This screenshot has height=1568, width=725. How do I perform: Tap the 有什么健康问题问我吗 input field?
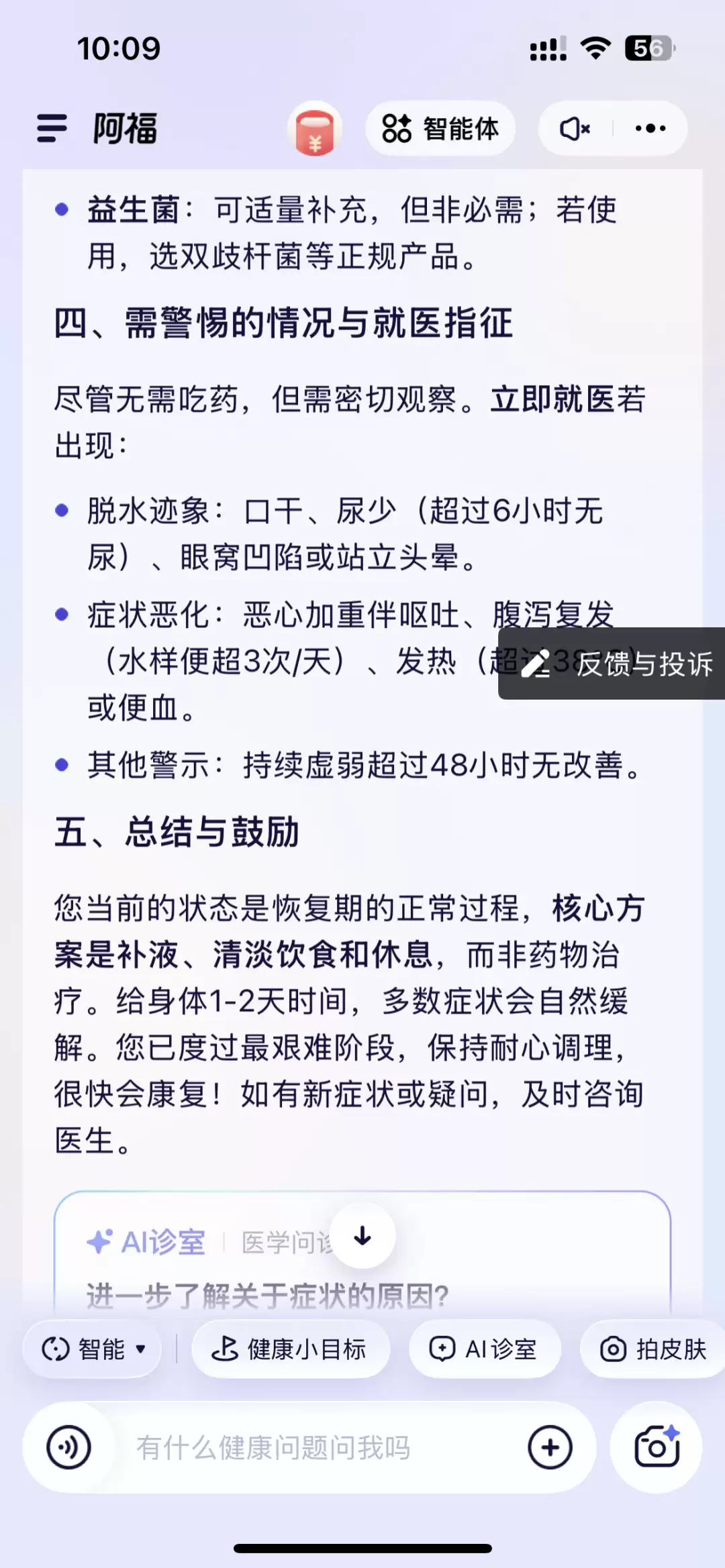(x=275, y=1447)
